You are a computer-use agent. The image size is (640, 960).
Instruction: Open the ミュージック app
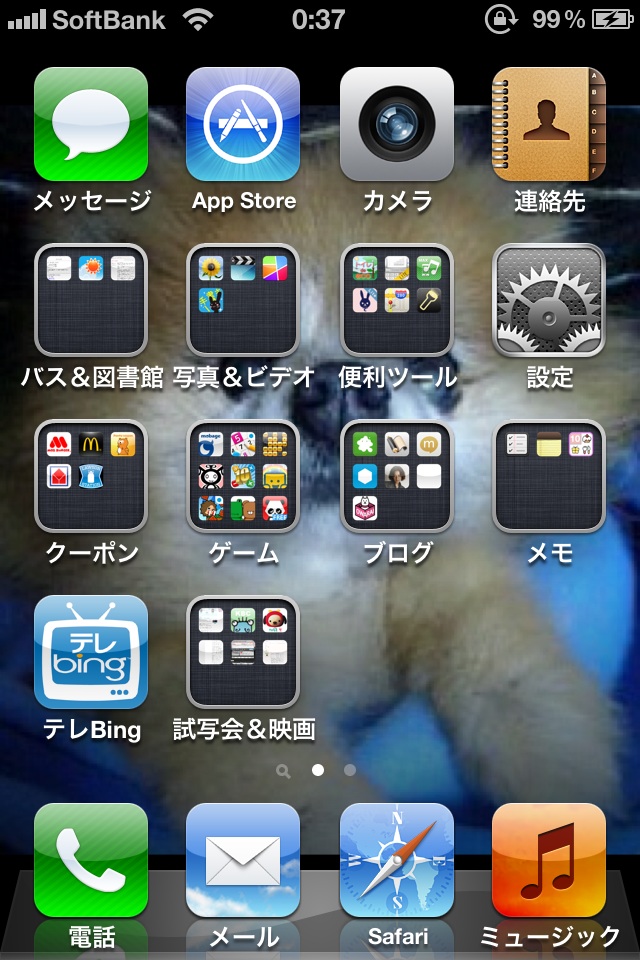click(549, 860)
